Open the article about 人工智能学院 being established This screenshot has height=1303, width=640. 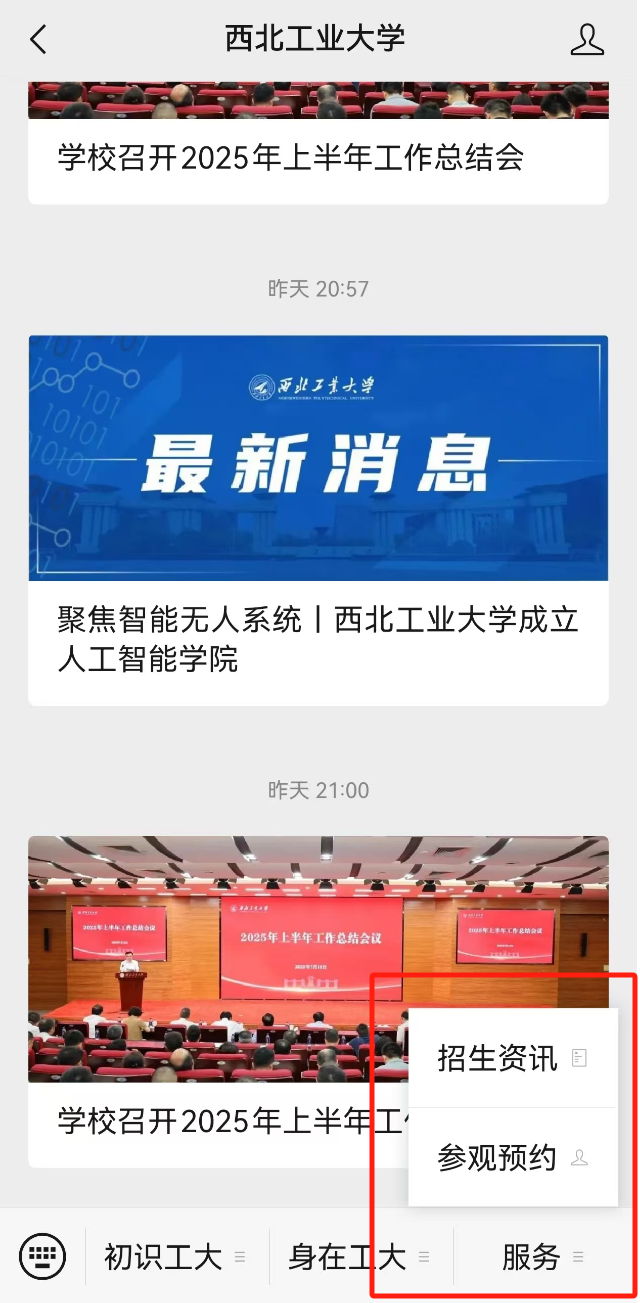coord(318,520)
